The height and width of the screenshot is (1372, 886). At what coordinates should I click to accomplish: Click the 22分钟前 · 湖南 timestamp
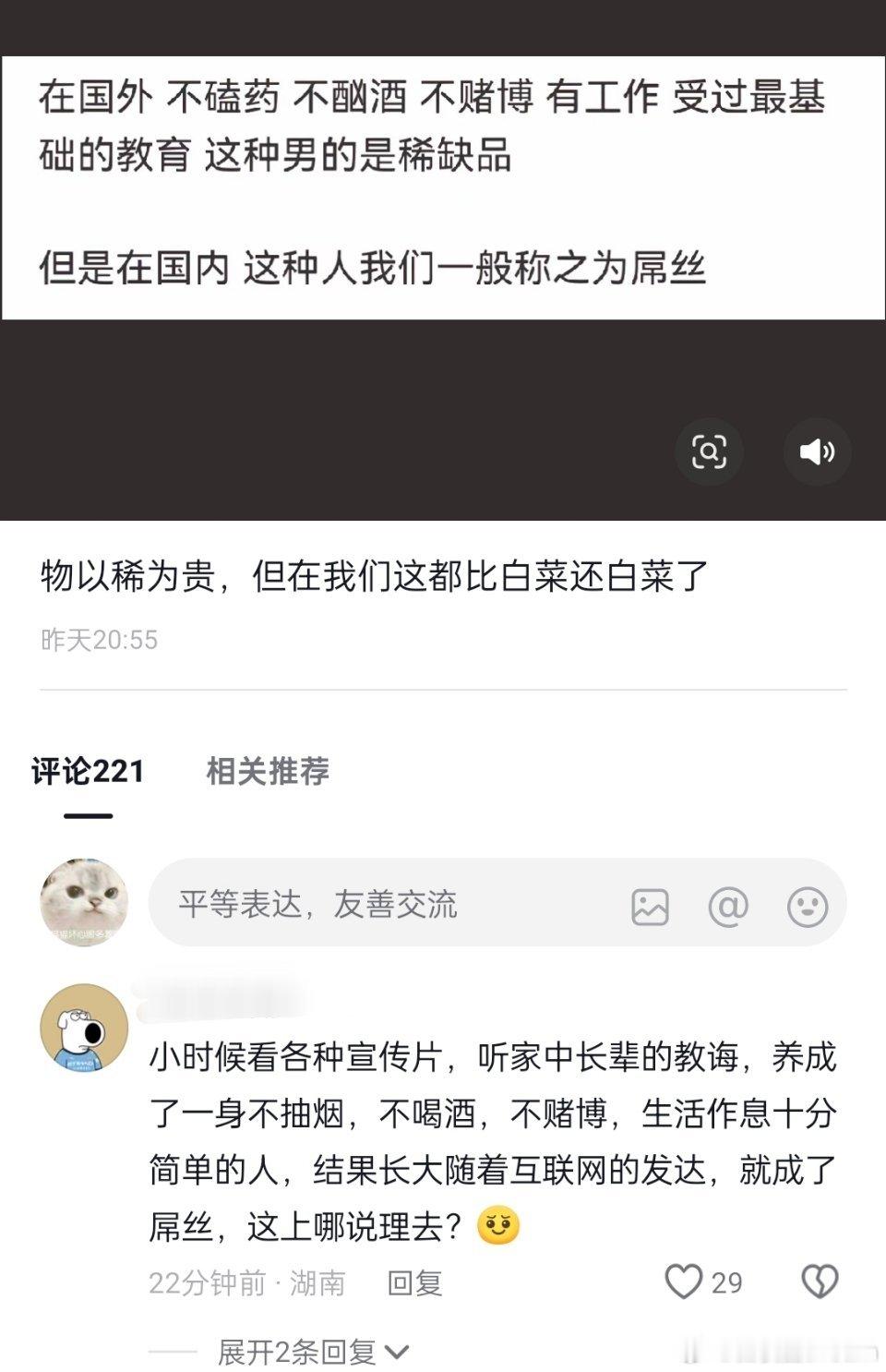pos(247,1282)
